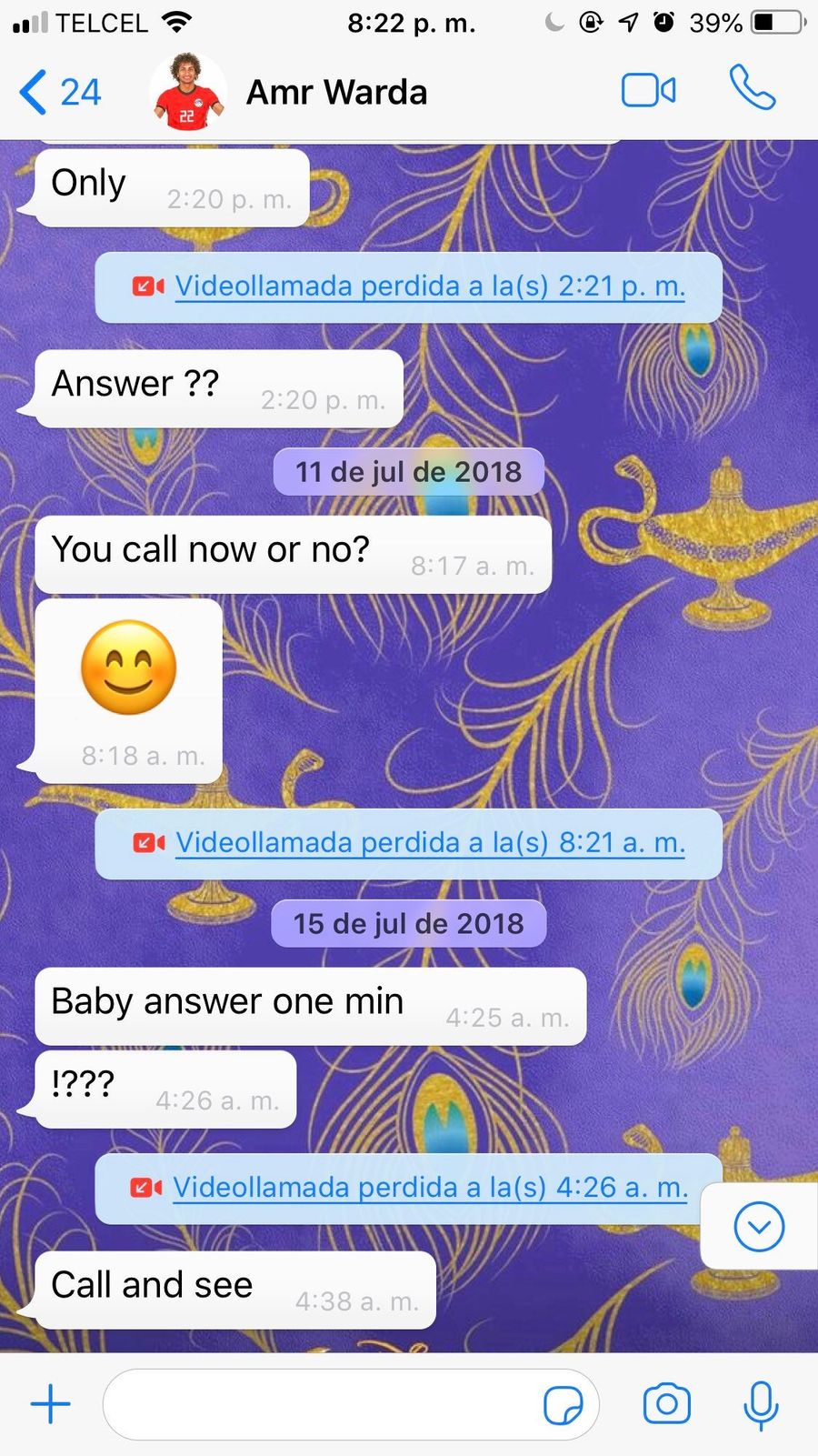Start a voice call with Amr Warda
Image resolution: width=818 pixels, height=1456 pixels.
752,88
